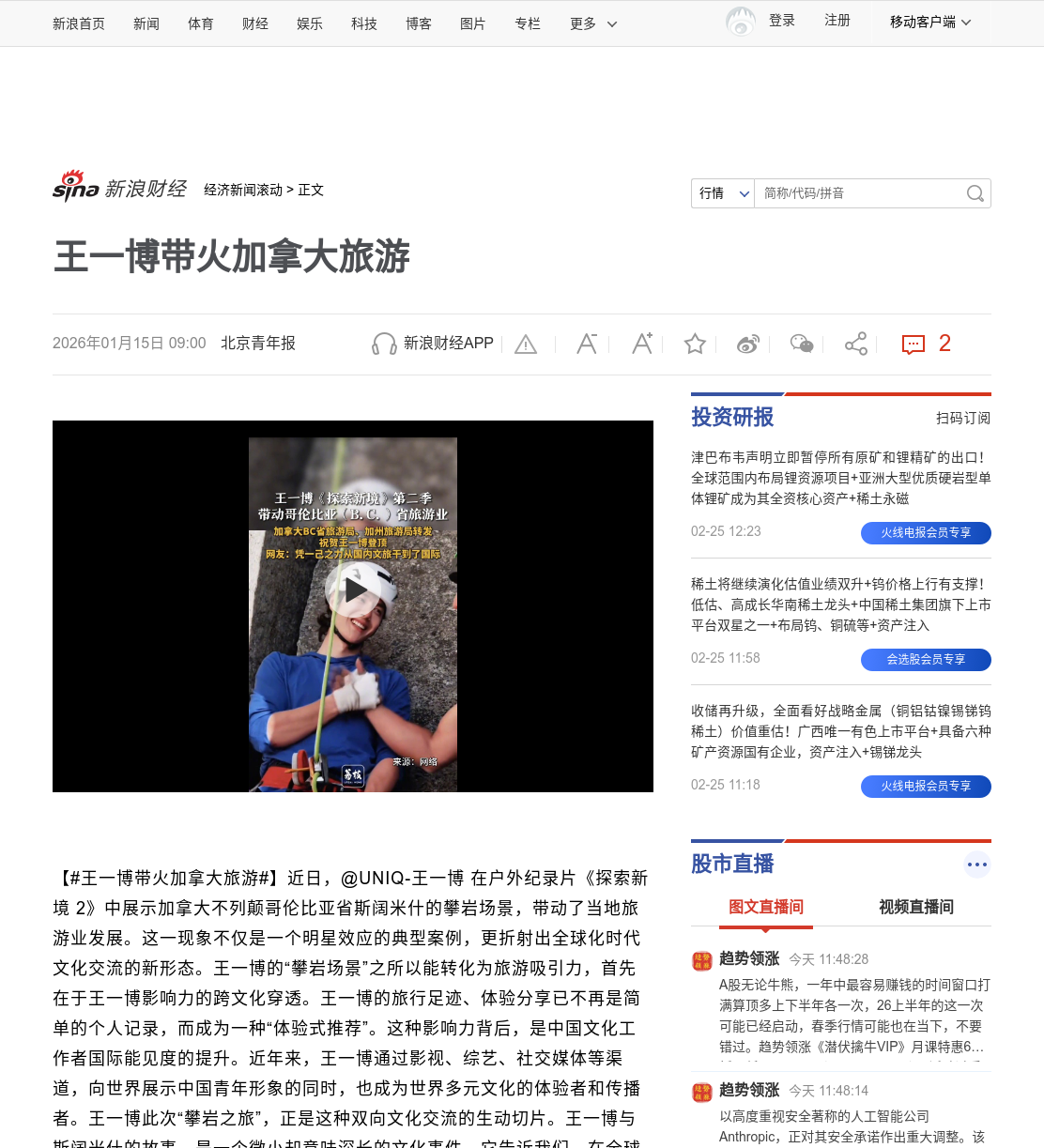Open the 会选股会员专享 button
This screenshot has height=1148, width=1044.
pyautogui.click(x=926, y=660)
